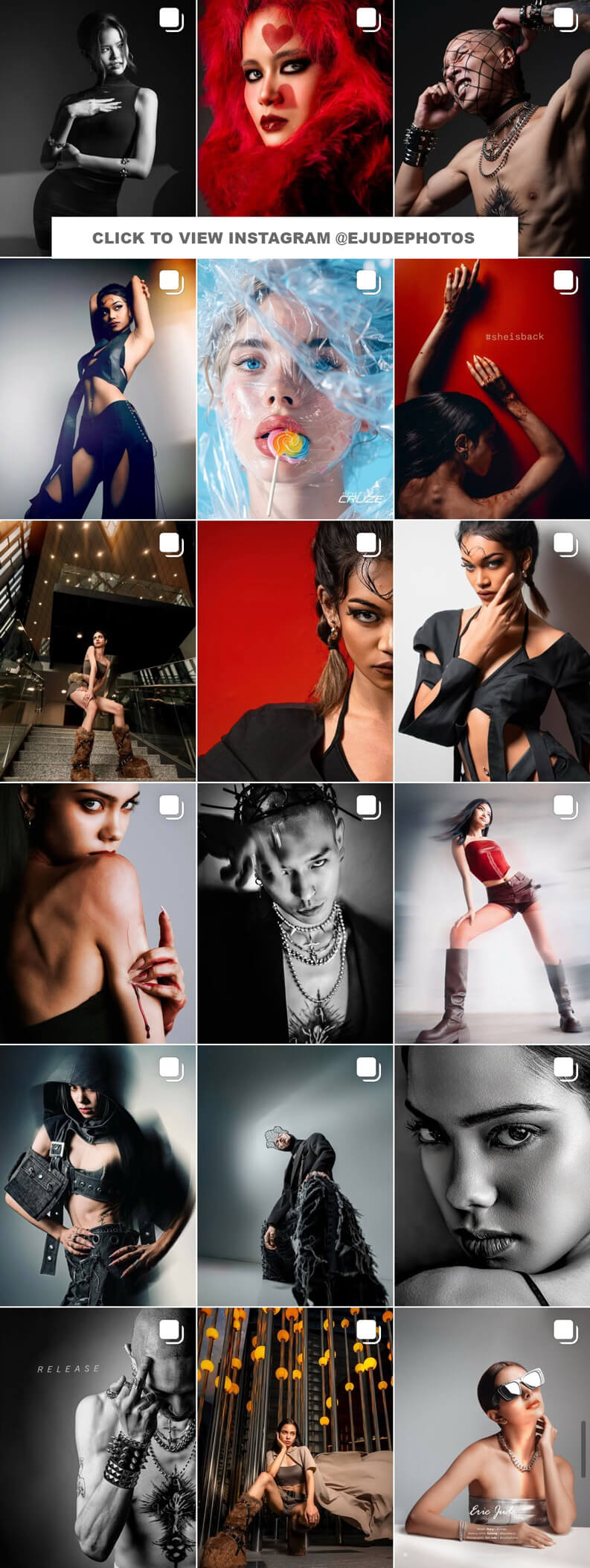Open the white sunglasses Eric Jude post
The image size is (590, 1568).
(492, 1437)
